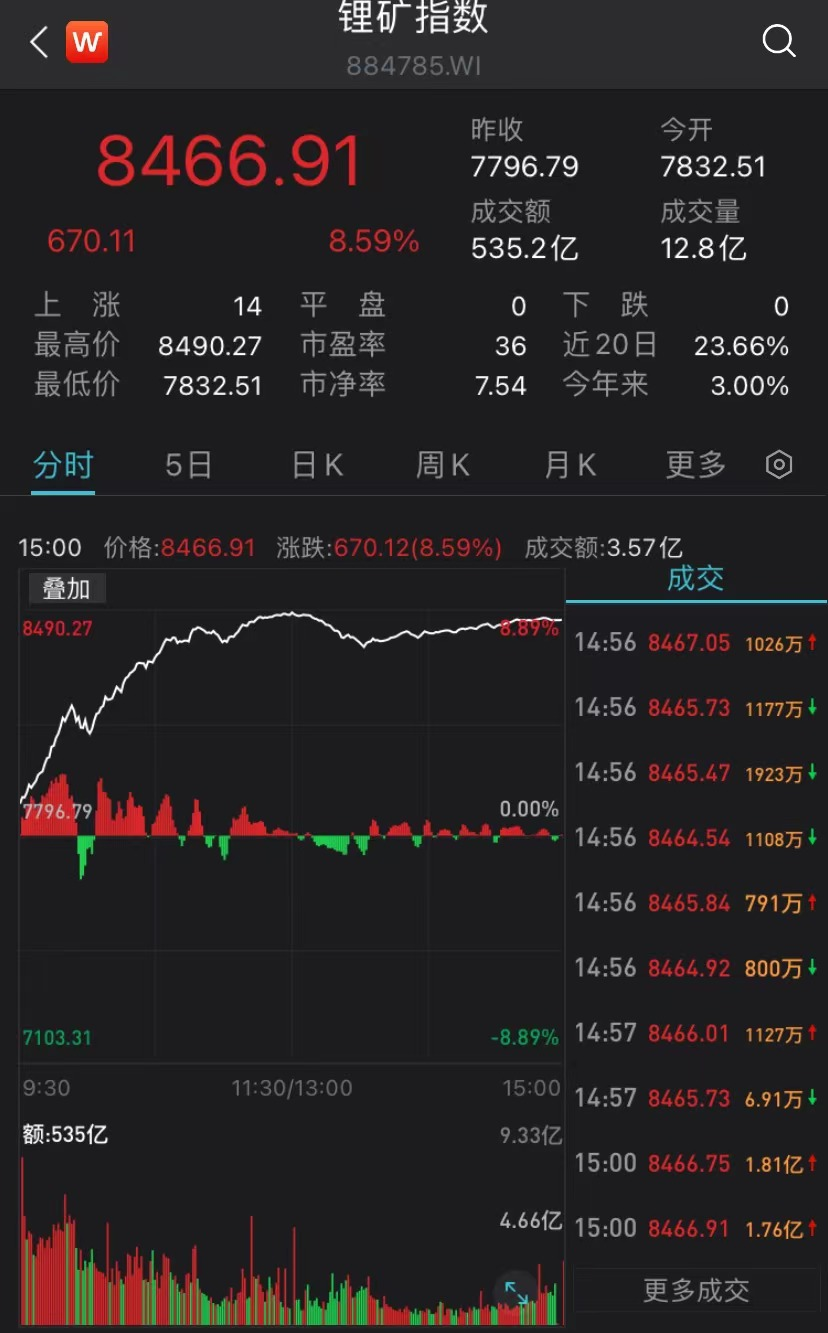Viewport: 828px width, 1333px height.
Task: Go back using the top-left arrow
Action: point(39,42)
